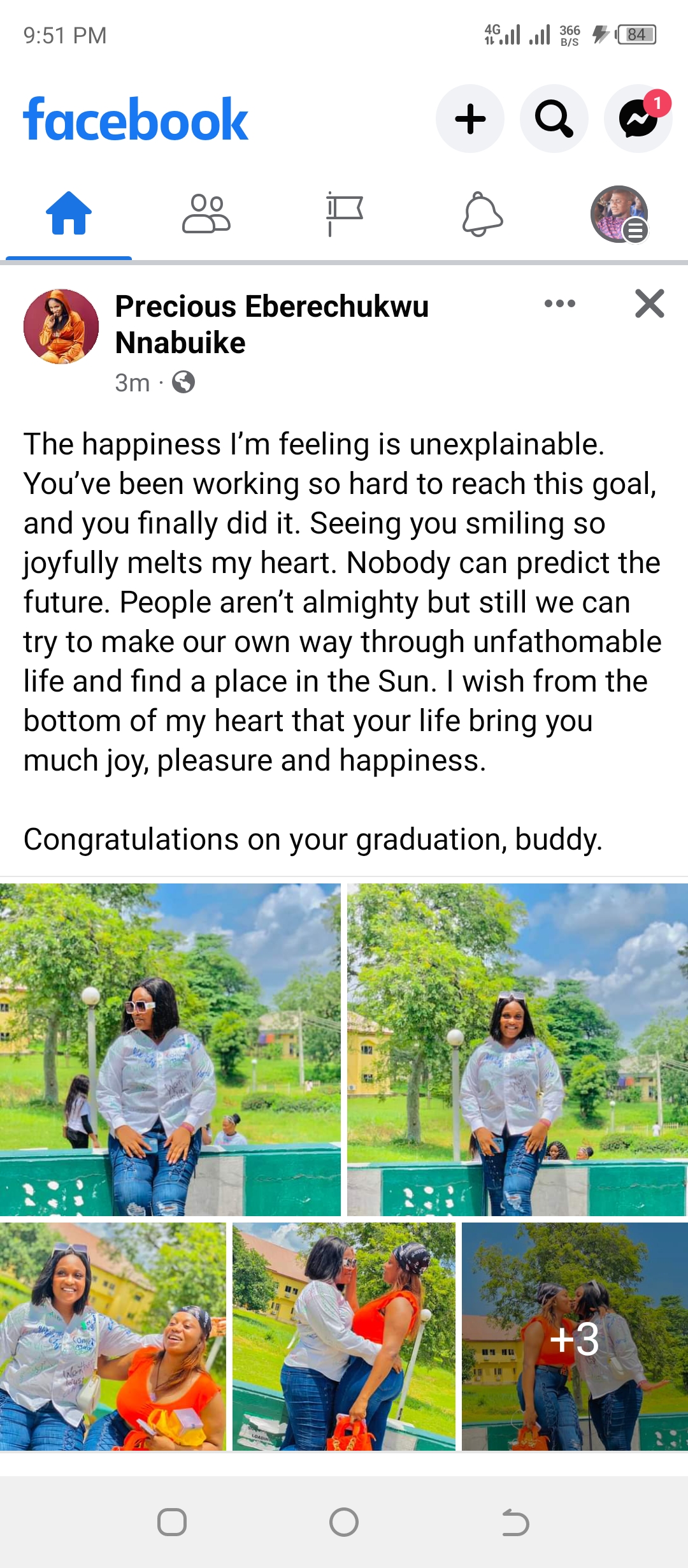Tap the facebook wordmark logo
This screenshot has width=688, height=1568.
click(x=134, y=119)
